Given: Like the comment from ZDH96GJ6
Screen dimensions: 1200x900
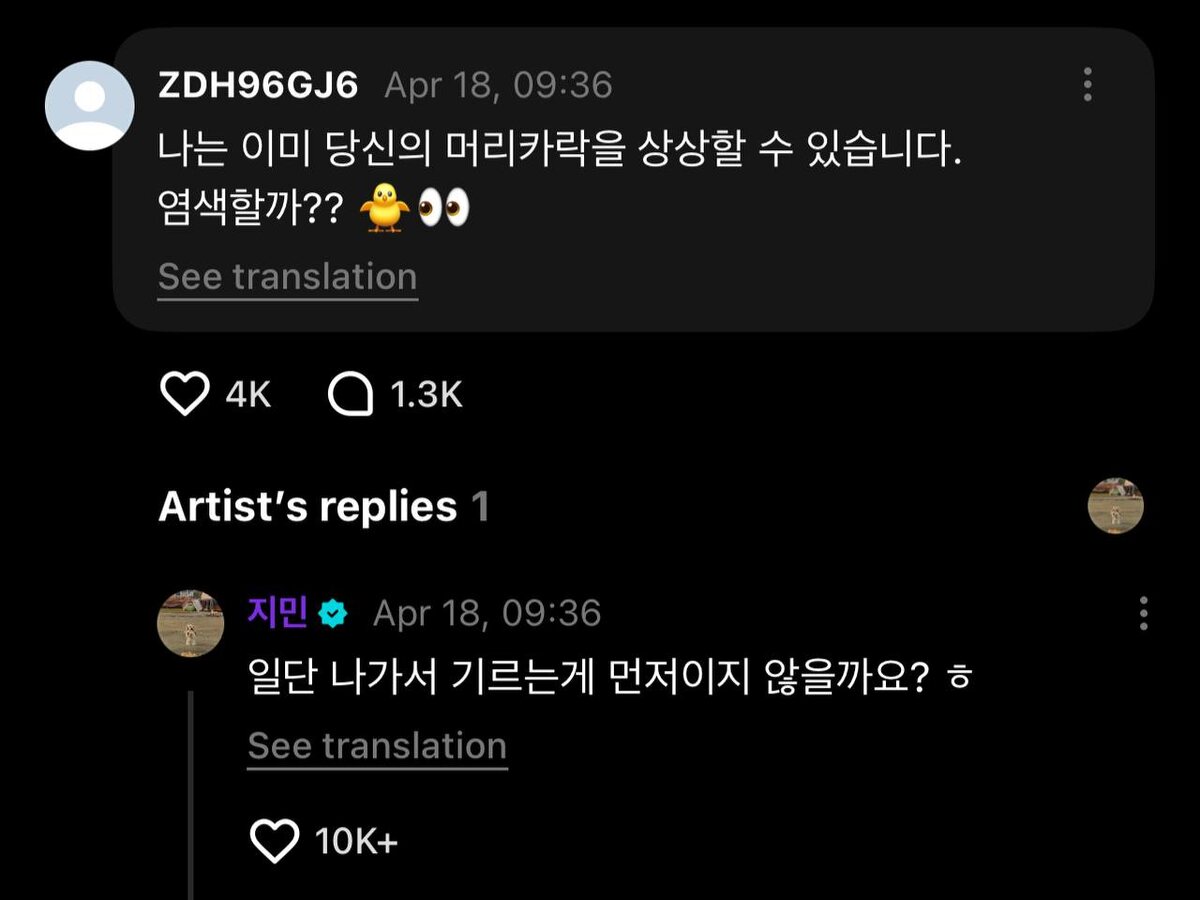Looking at the screenshot, I should (x=185, y=394).
